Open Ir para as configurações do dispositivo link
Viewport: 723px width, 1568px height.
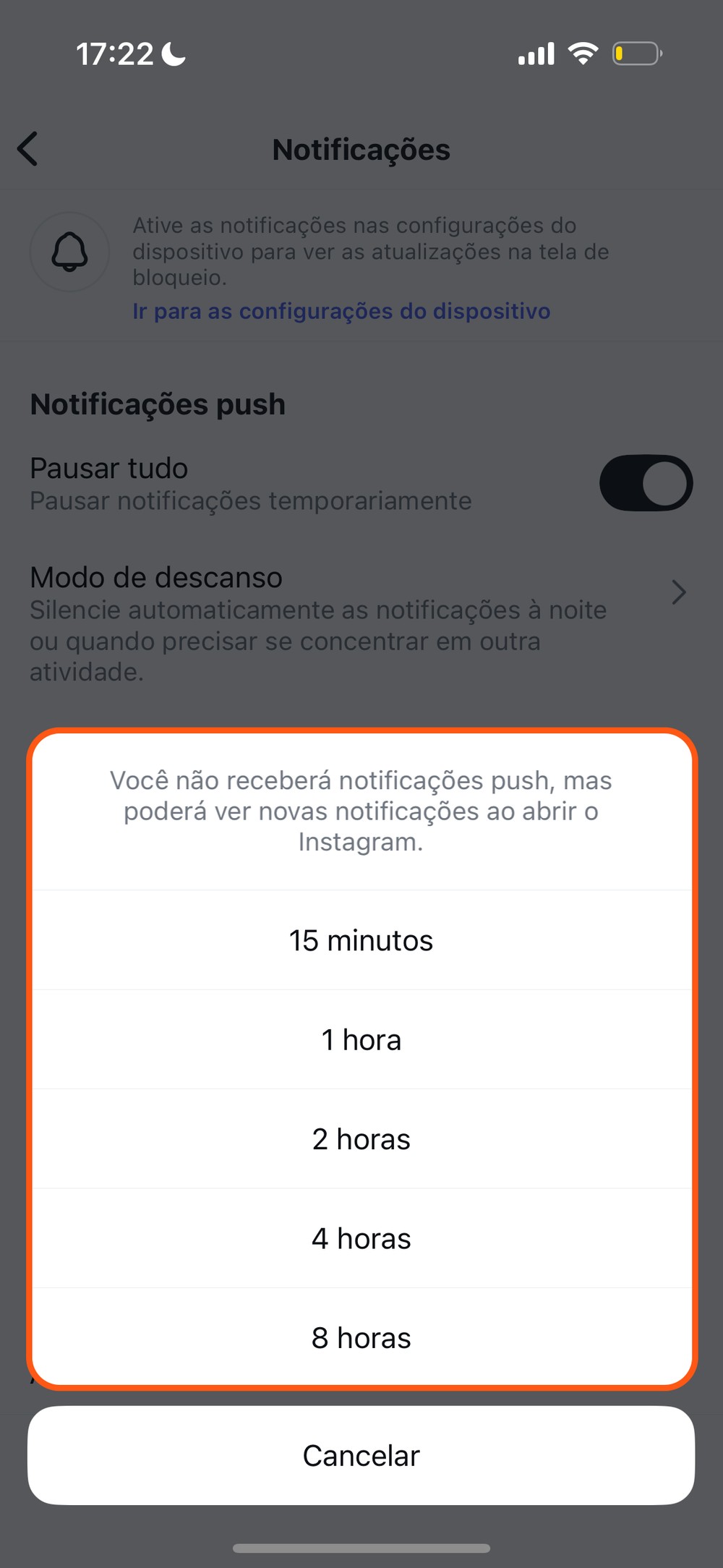(x=341, y=311)
